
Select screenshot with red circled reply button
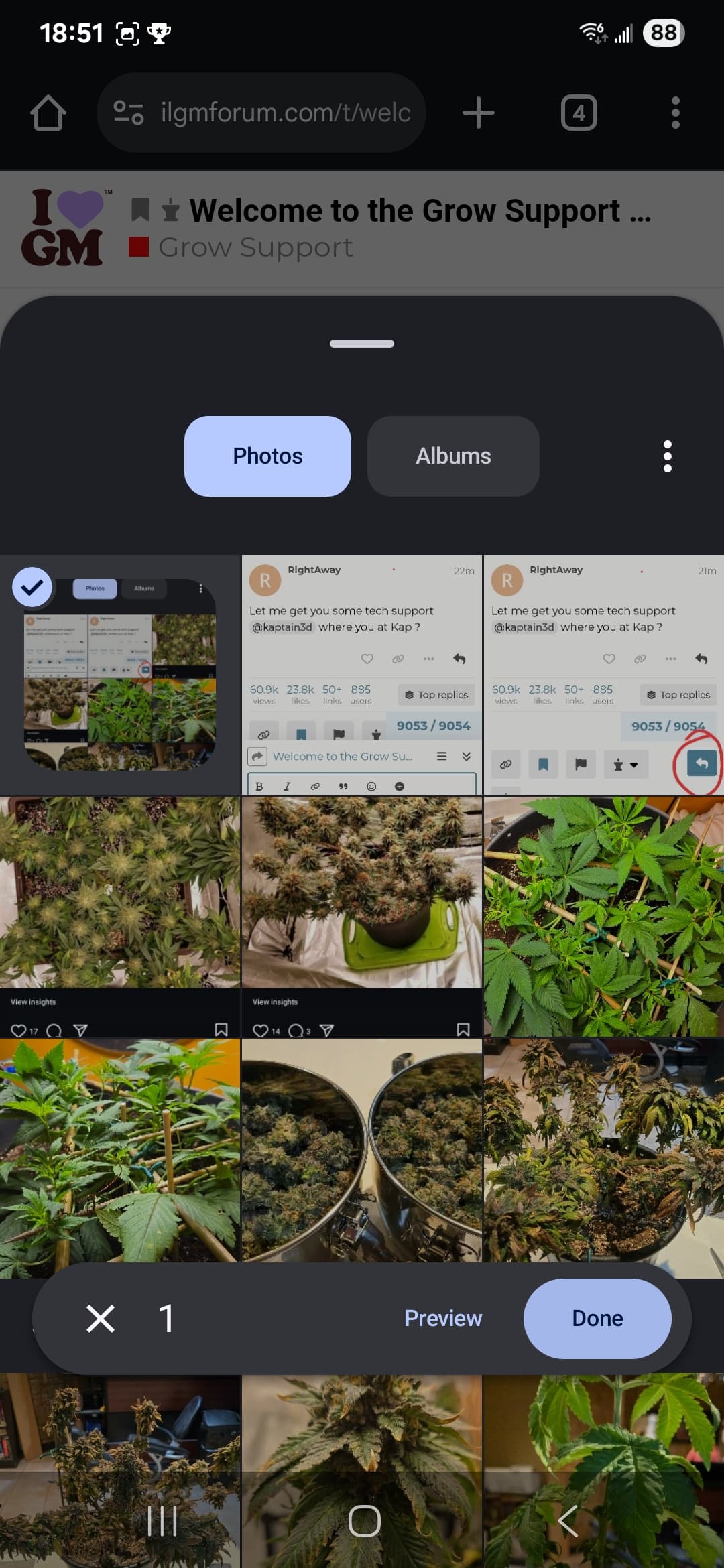pyautogui.click(x=604, y=675)
